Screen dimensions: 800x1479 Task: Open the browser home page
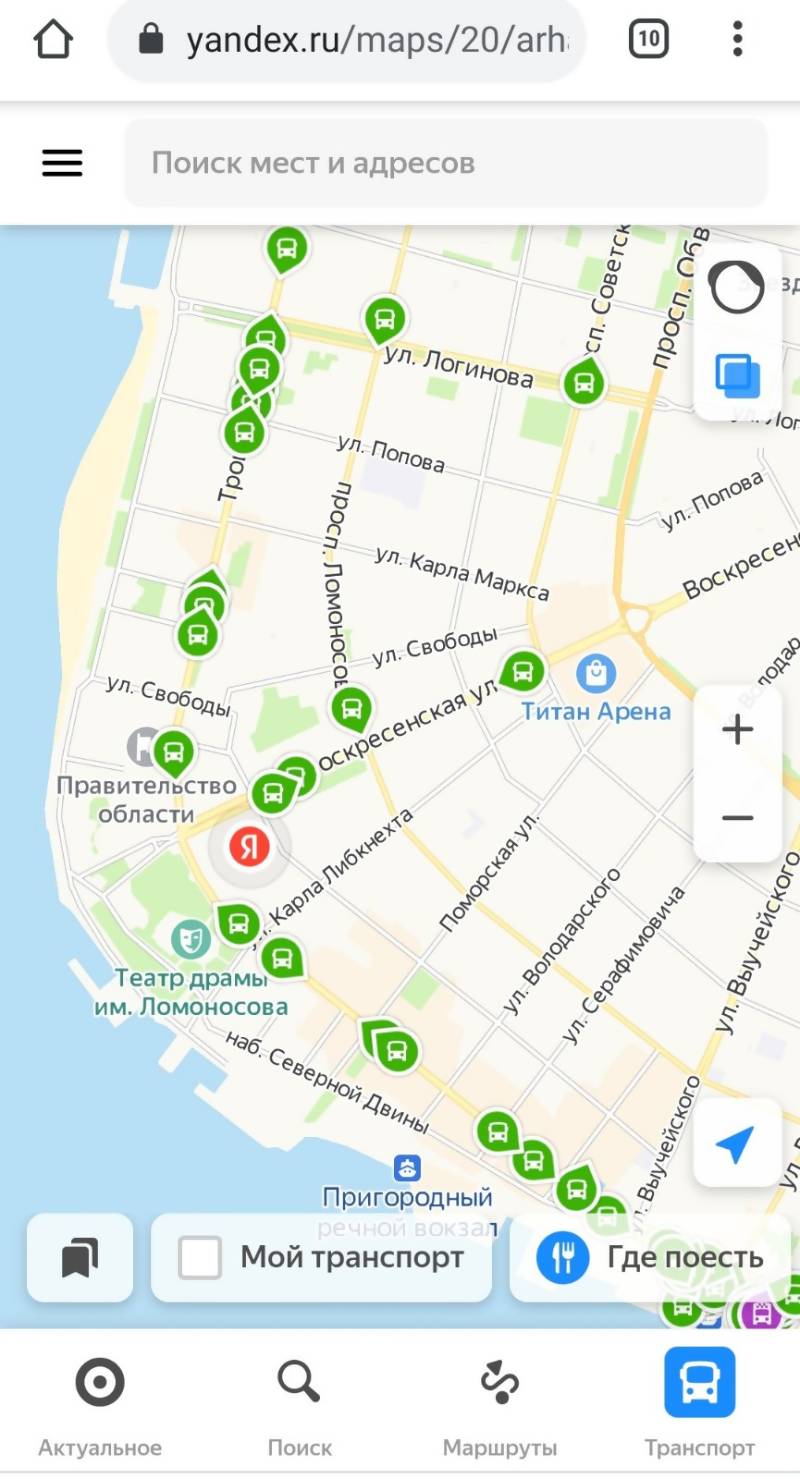click(53, 40)
